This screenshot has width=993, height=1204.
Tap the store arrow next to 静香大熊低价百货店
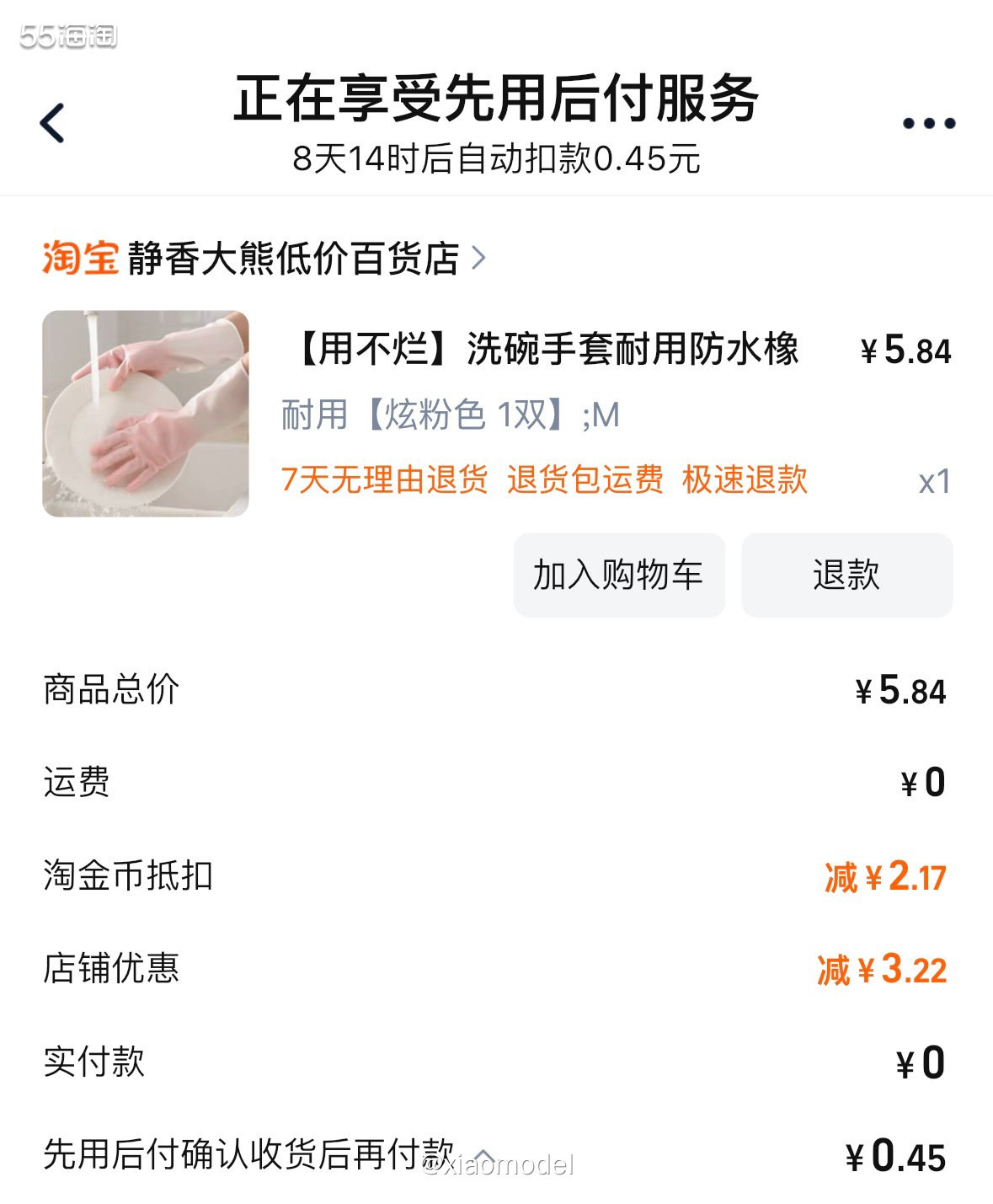tap(482, 260)
